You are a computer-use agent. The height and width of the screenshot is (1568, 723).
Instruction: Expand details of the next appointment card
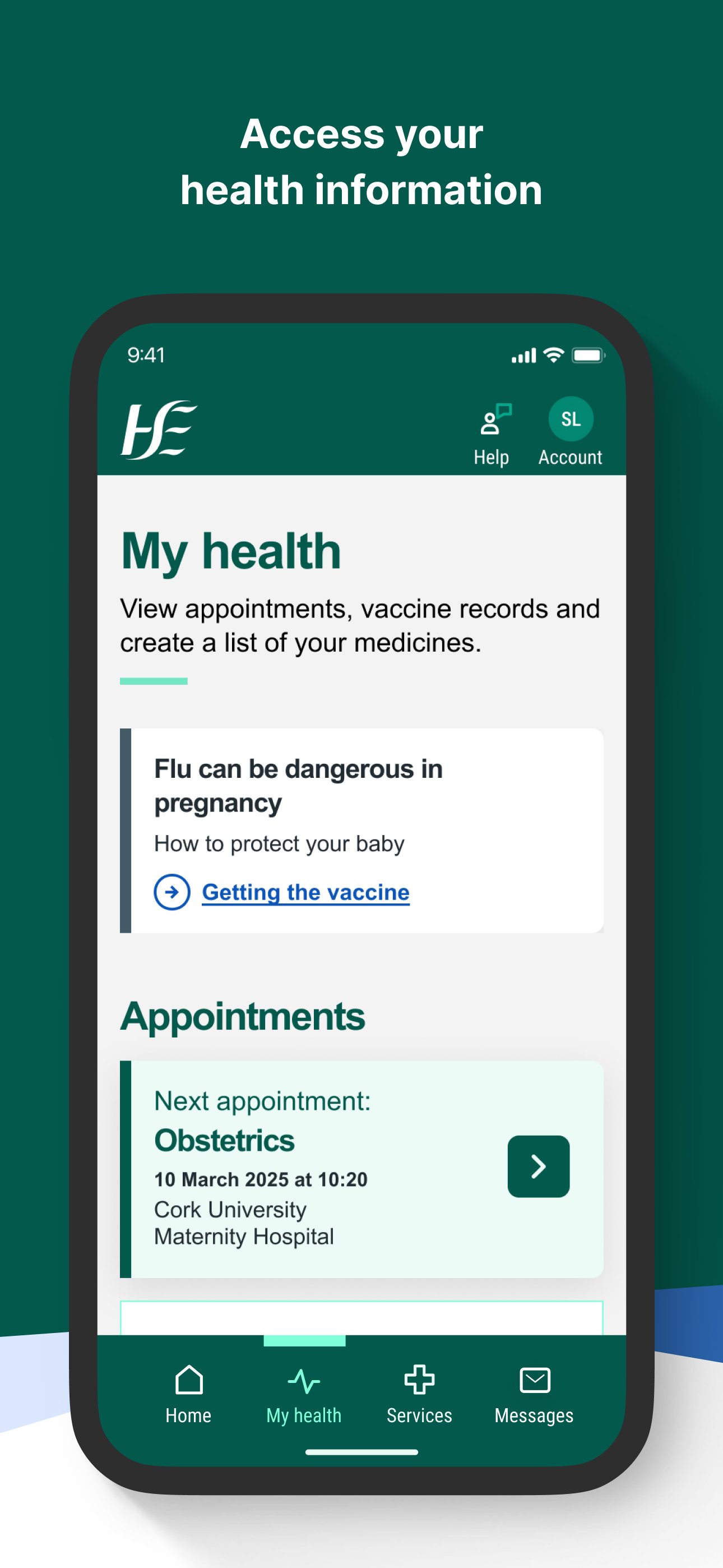(361, 1168)
